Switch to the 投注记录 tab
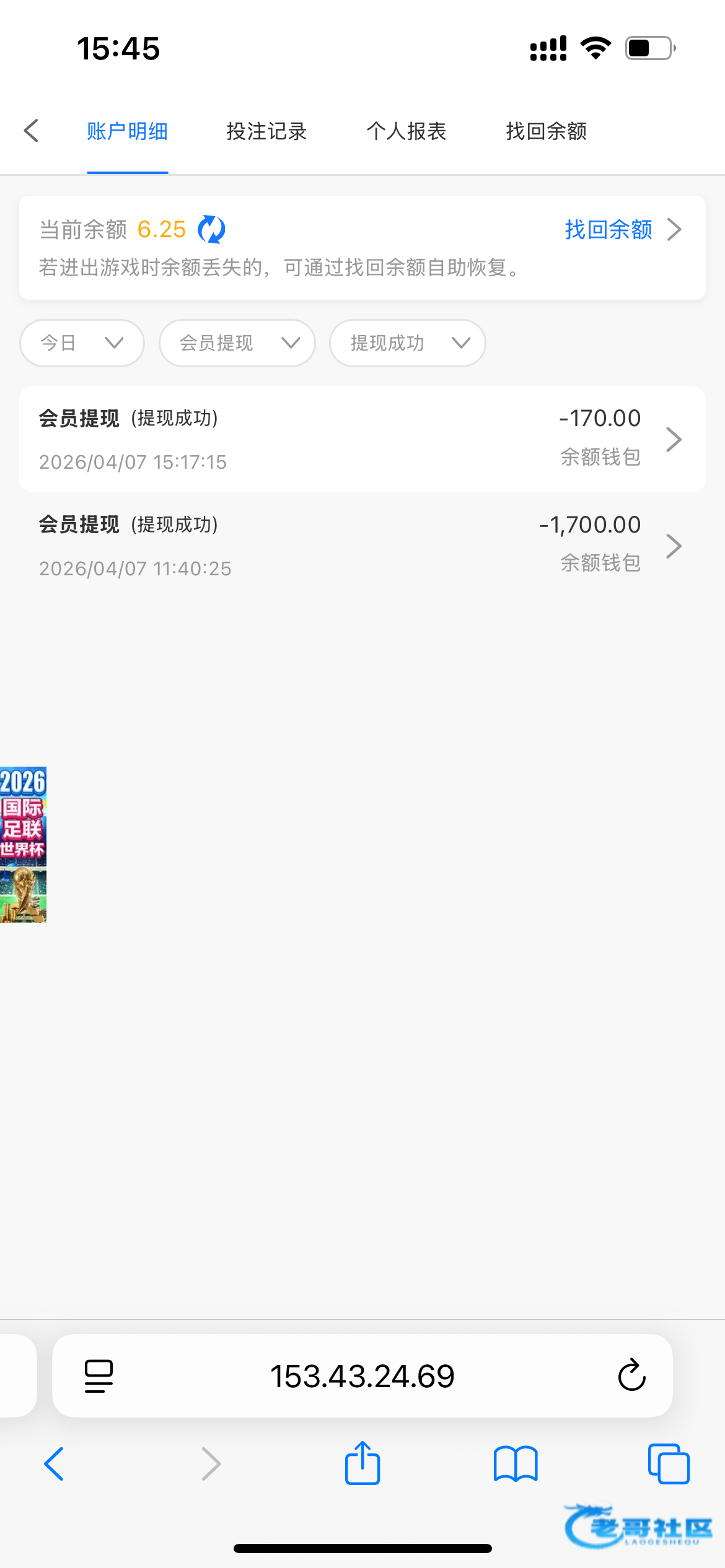This screenshot has width=725, height=1568. (x=266, y=131)
